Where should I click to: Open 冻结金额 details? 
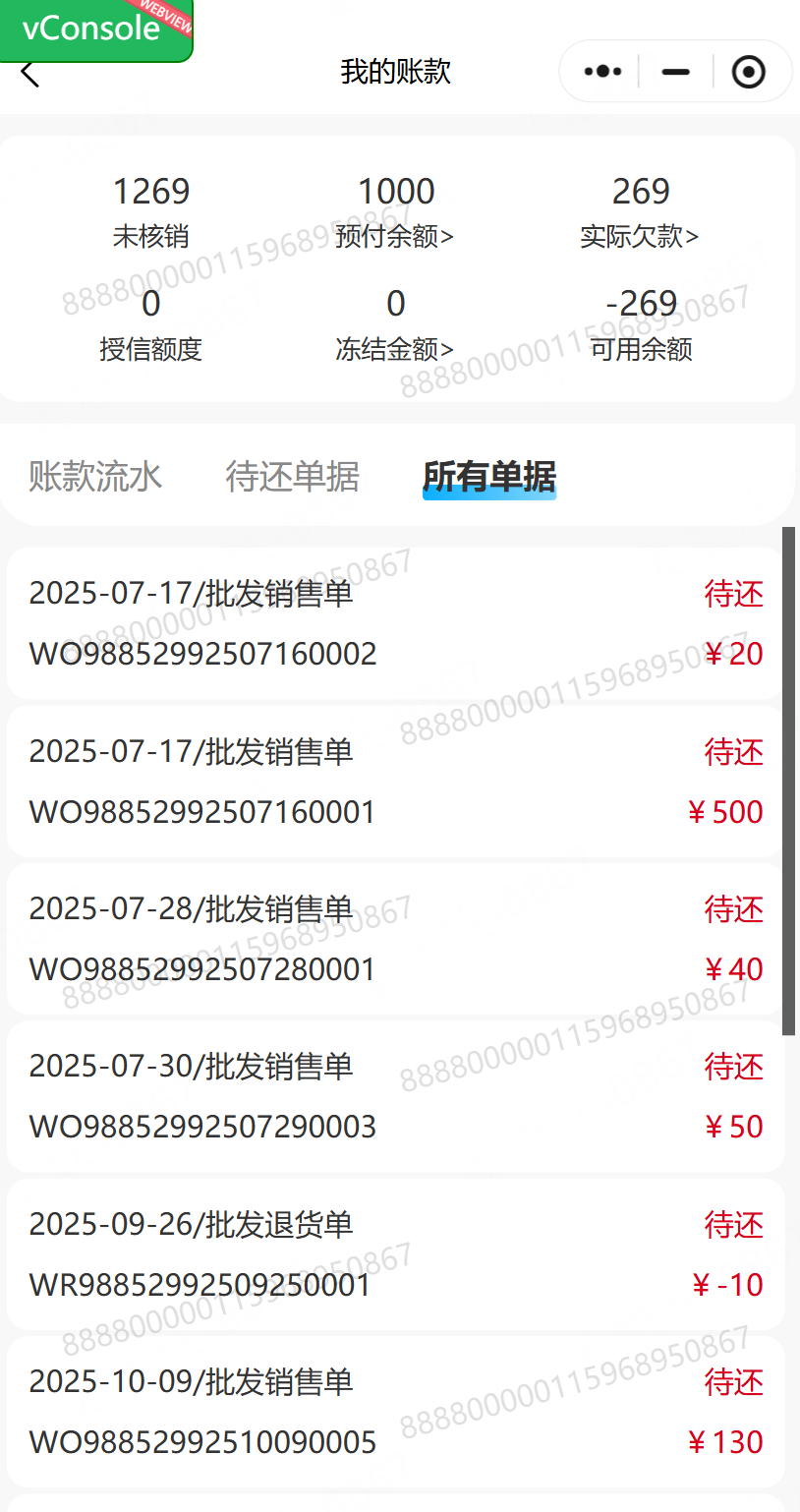[x=395, y=349]
